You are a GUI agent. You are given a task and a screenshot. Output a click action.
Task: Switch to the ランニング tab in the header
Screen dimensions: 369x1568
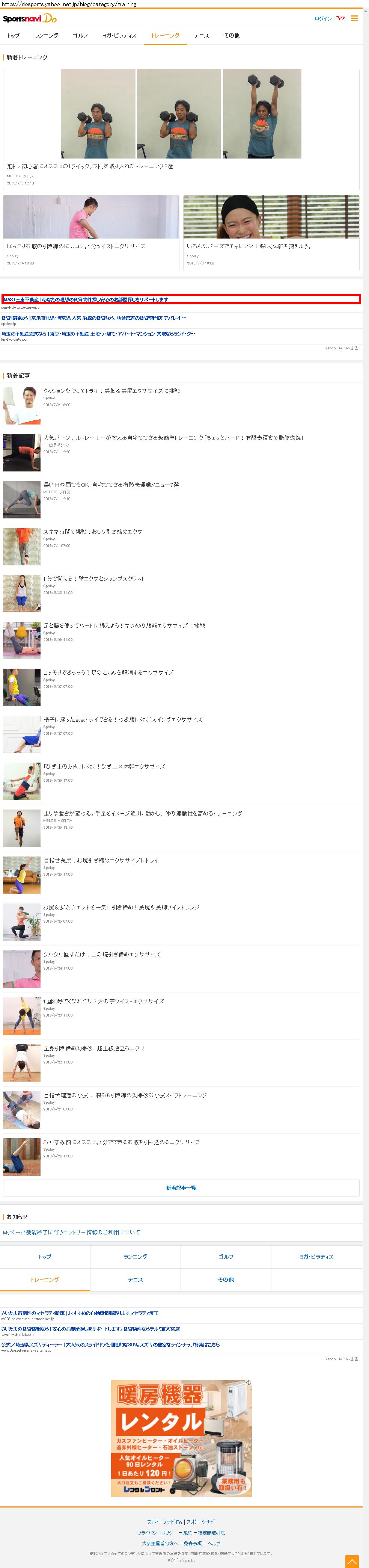[x=46, y=36]
